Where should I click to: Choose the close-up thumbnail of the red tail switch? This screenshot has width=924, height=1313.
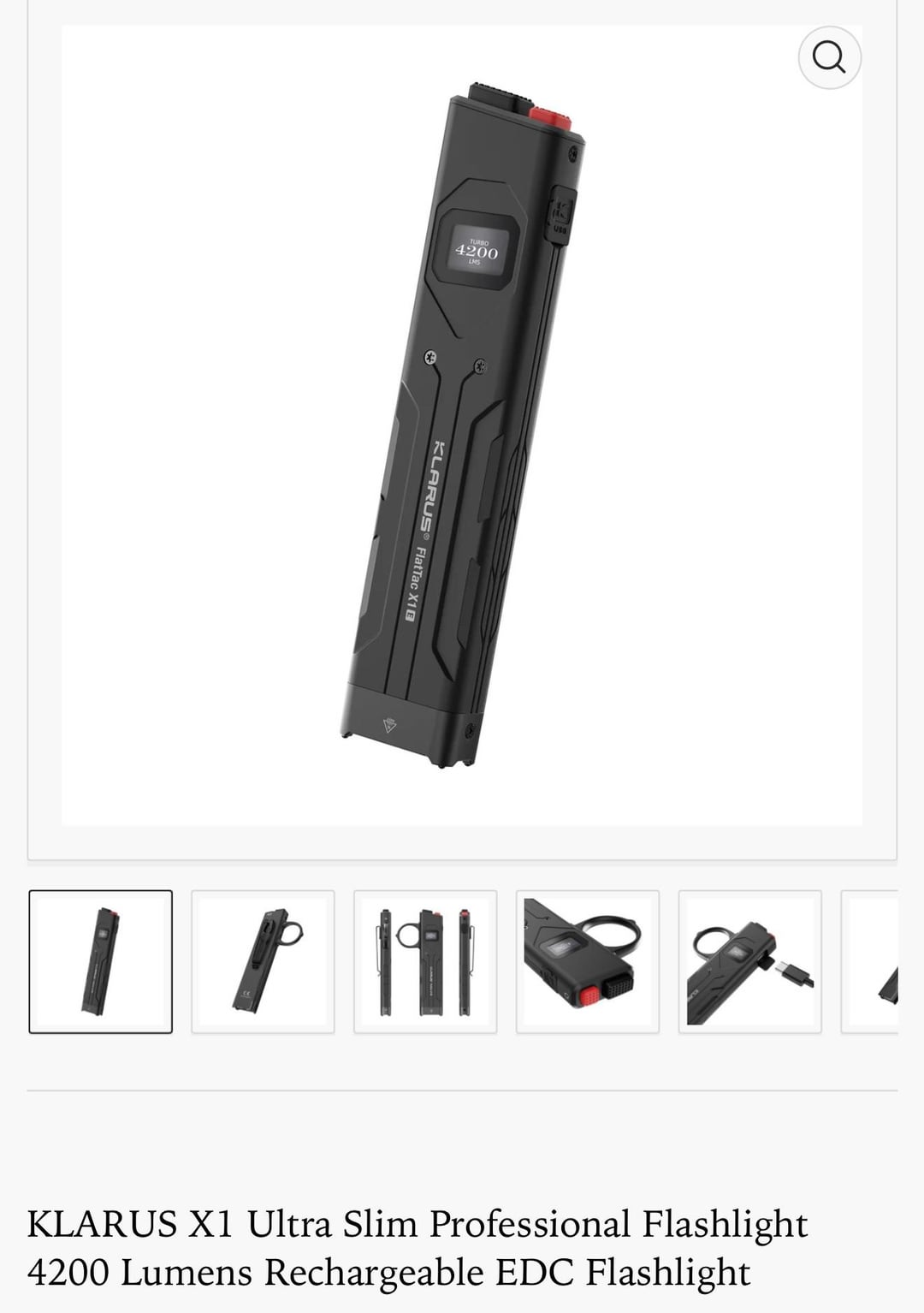(588, 961)
